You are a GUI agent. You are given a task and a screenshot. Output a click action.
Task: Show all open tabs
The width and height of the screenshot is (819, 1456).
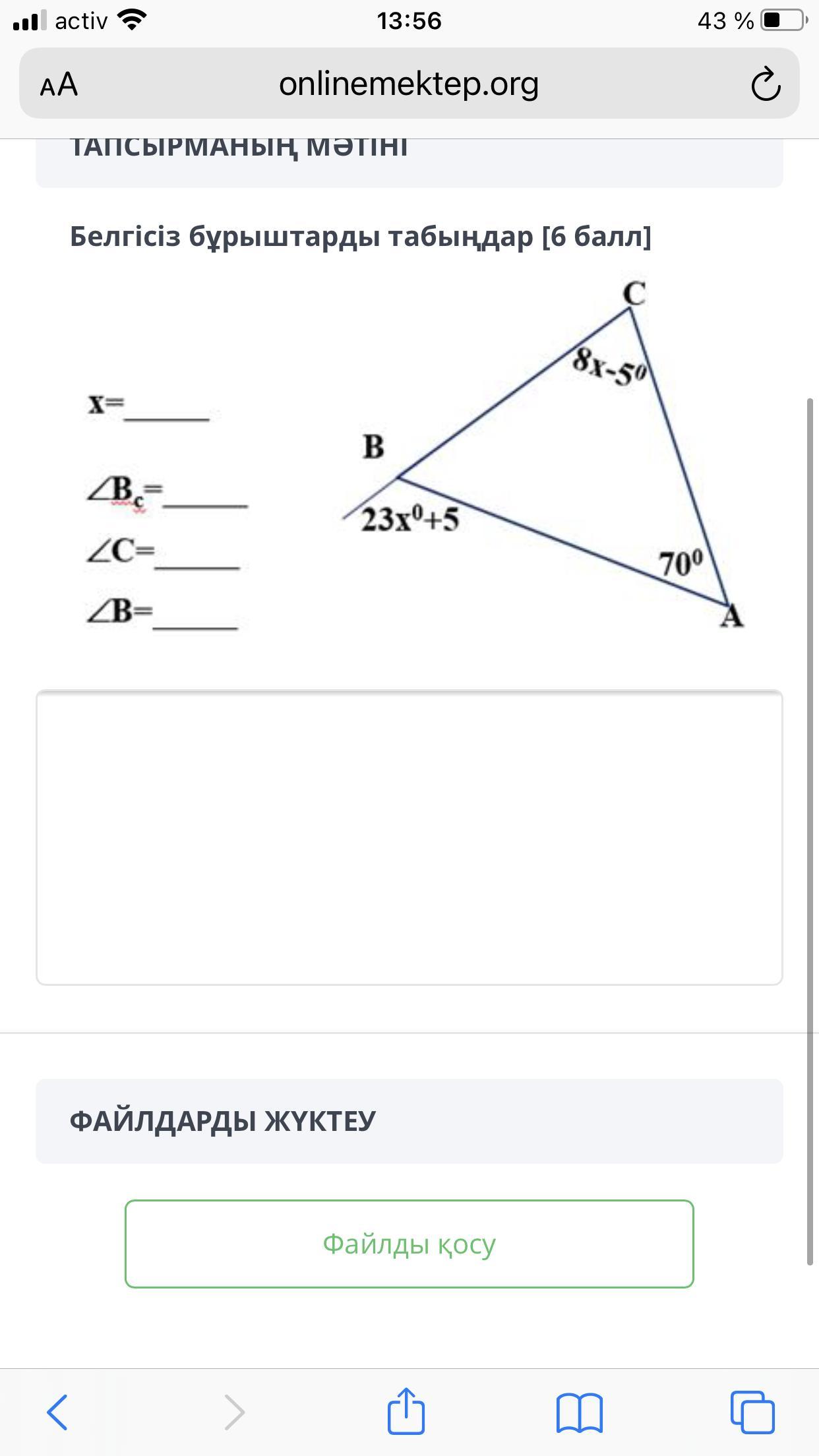pyautogui.click(x=752, y=1412)
